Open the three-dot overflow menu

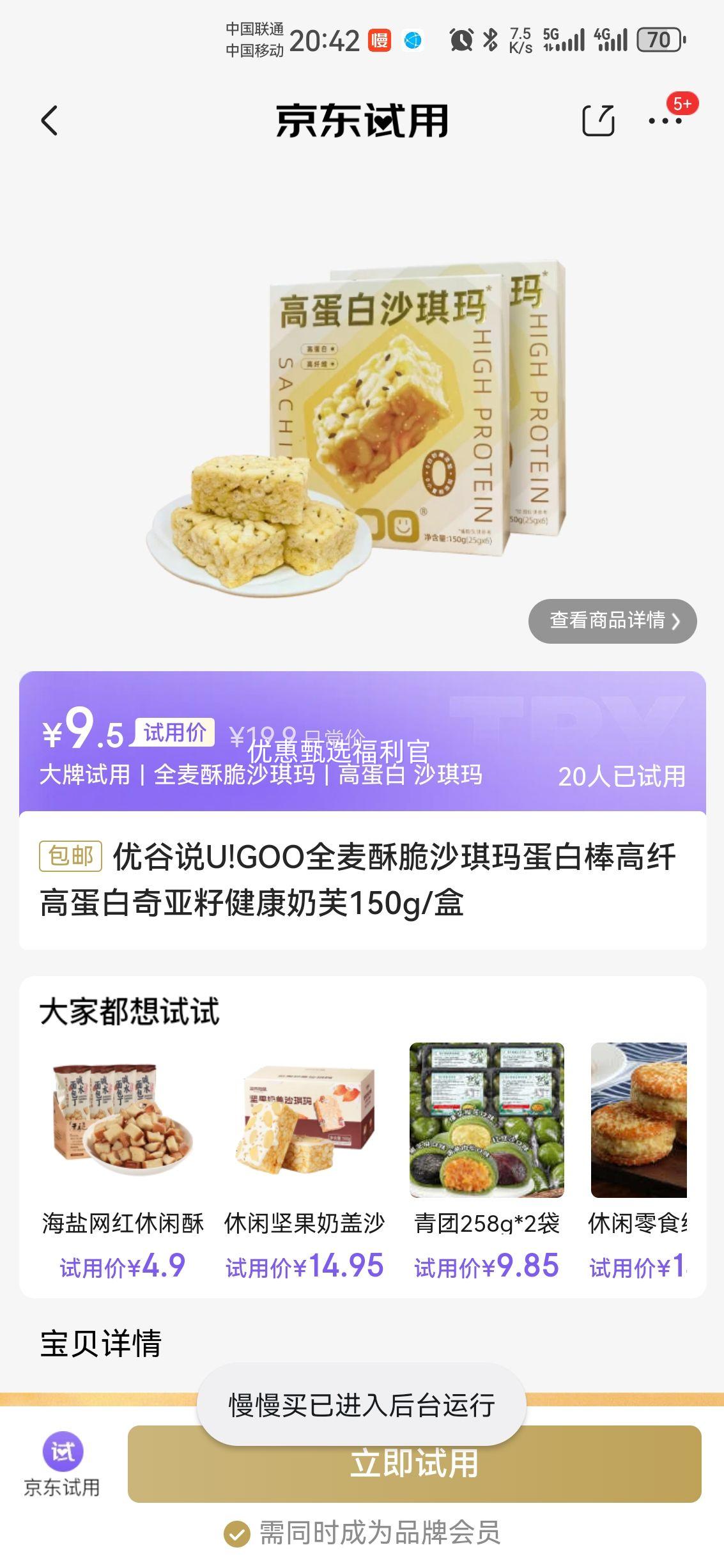click(665, 121)
